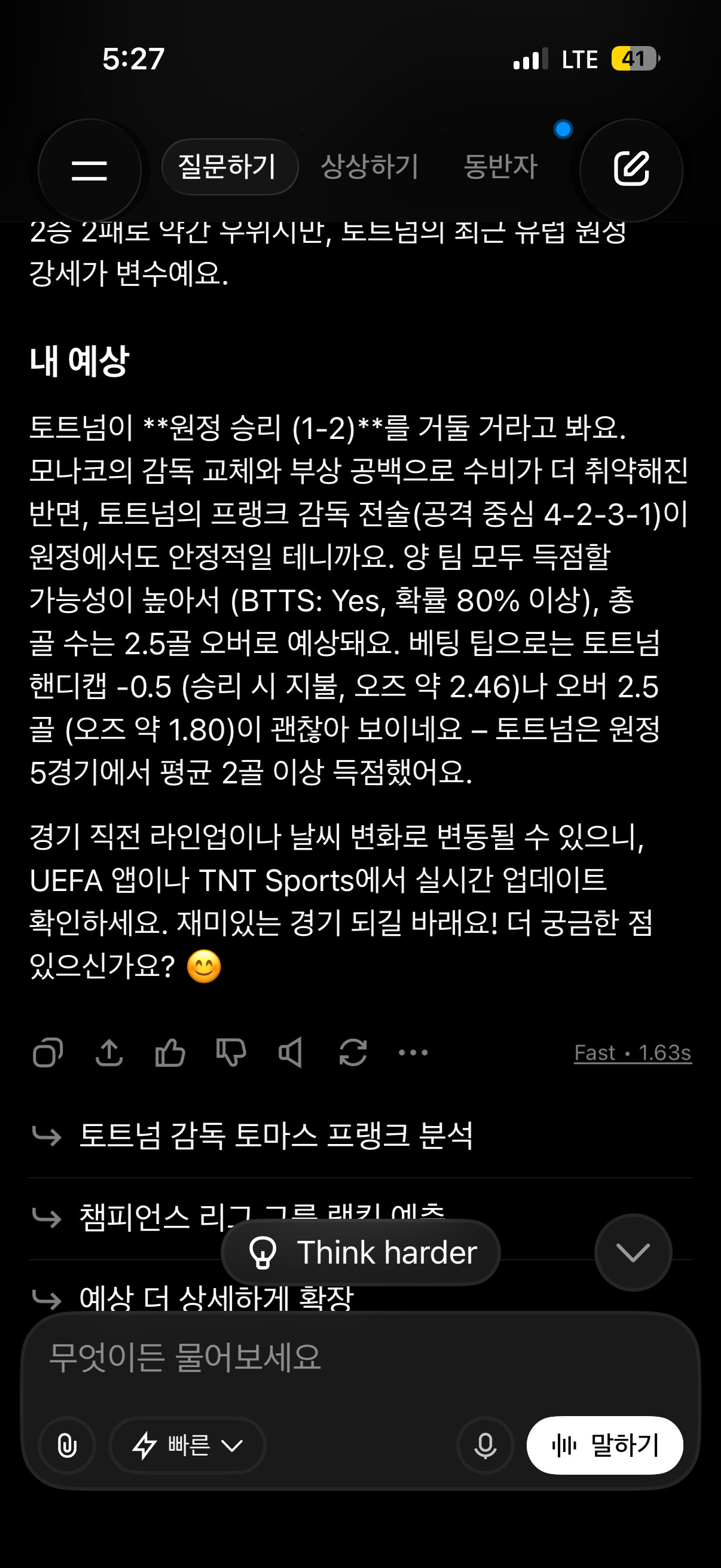Start a new chat with compose icon

[x=631, y=170]
